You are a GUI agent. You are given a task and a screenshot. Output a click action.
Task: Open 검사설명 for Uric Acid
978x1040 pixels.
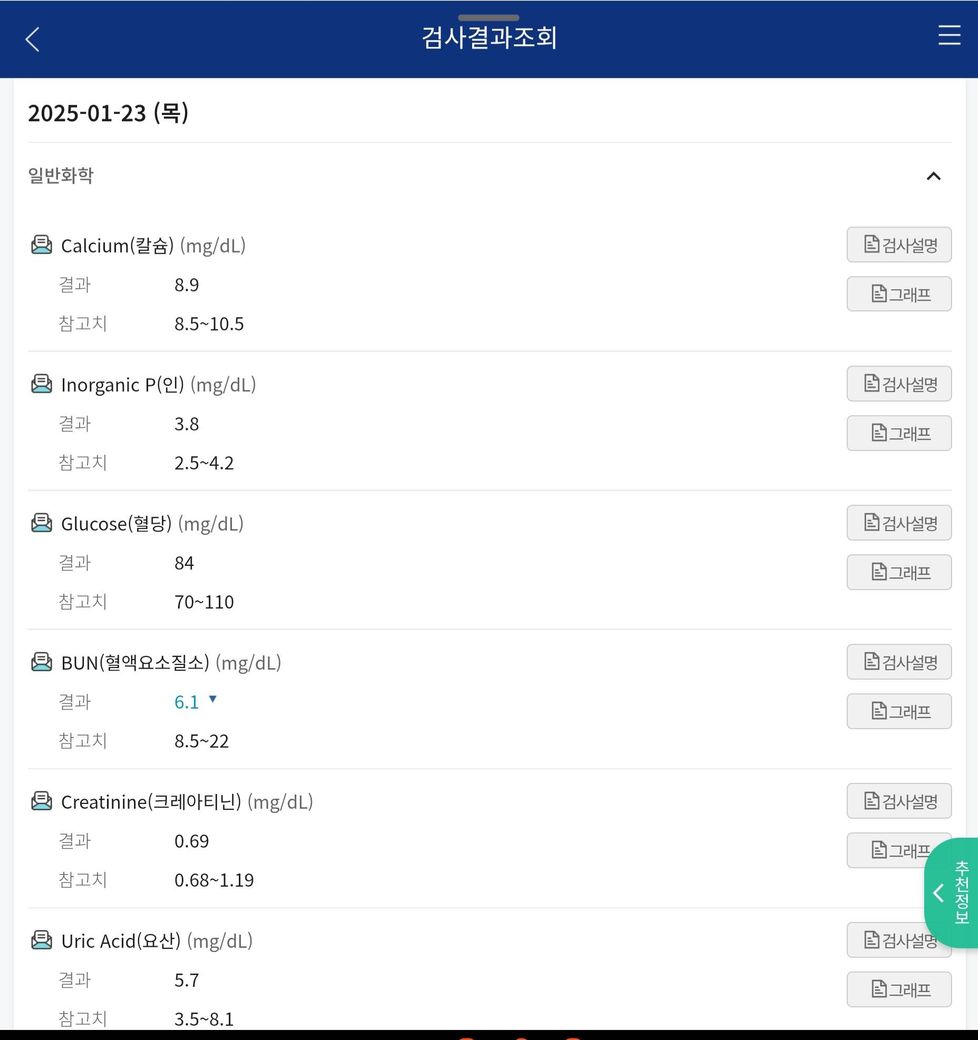tap(885, 939)
